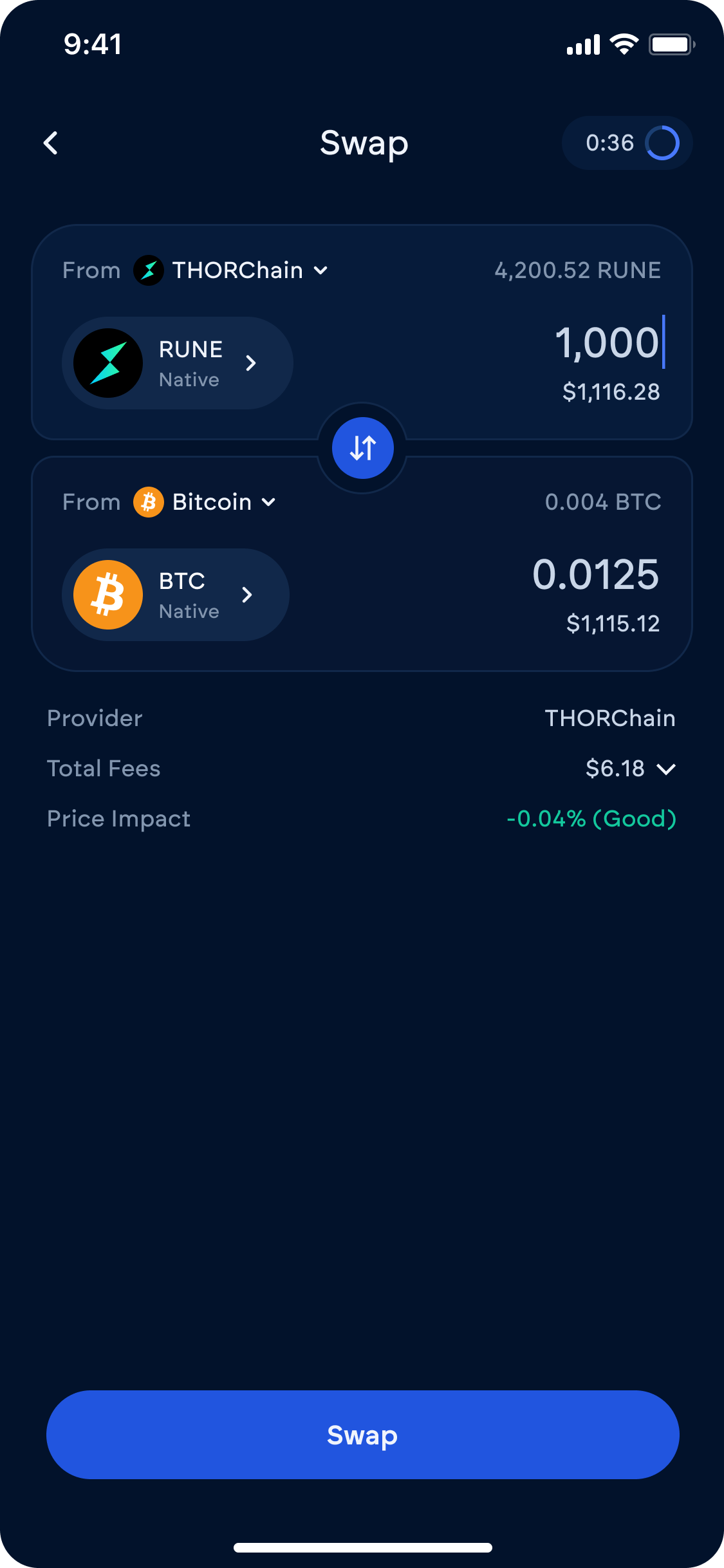This screenshot has width=724, height=1568.
Task: Select the RUNE token logo
Action: tap(108, 362)
